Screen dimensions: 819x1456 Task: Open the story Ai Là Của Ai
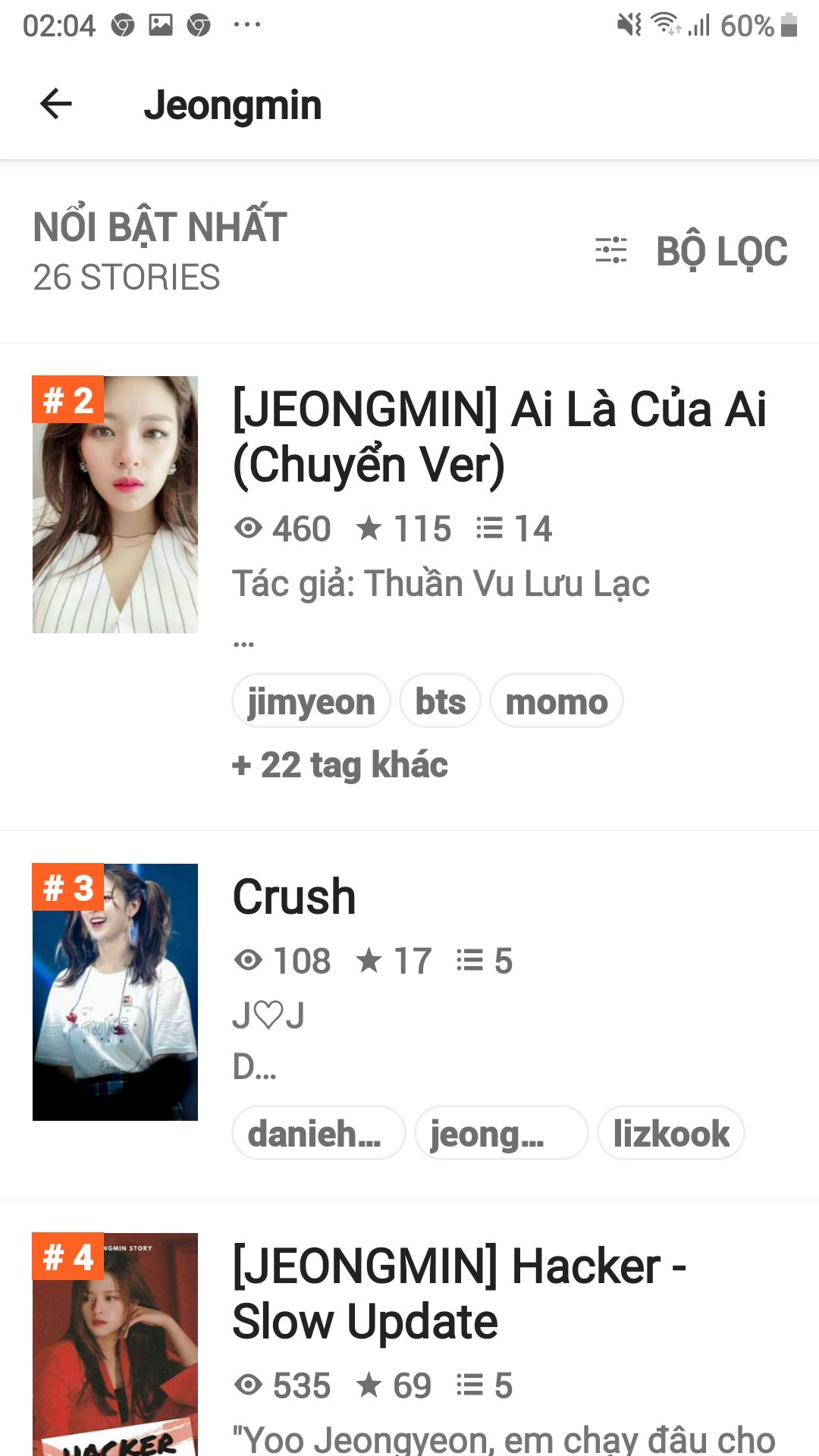pos(499,436)
